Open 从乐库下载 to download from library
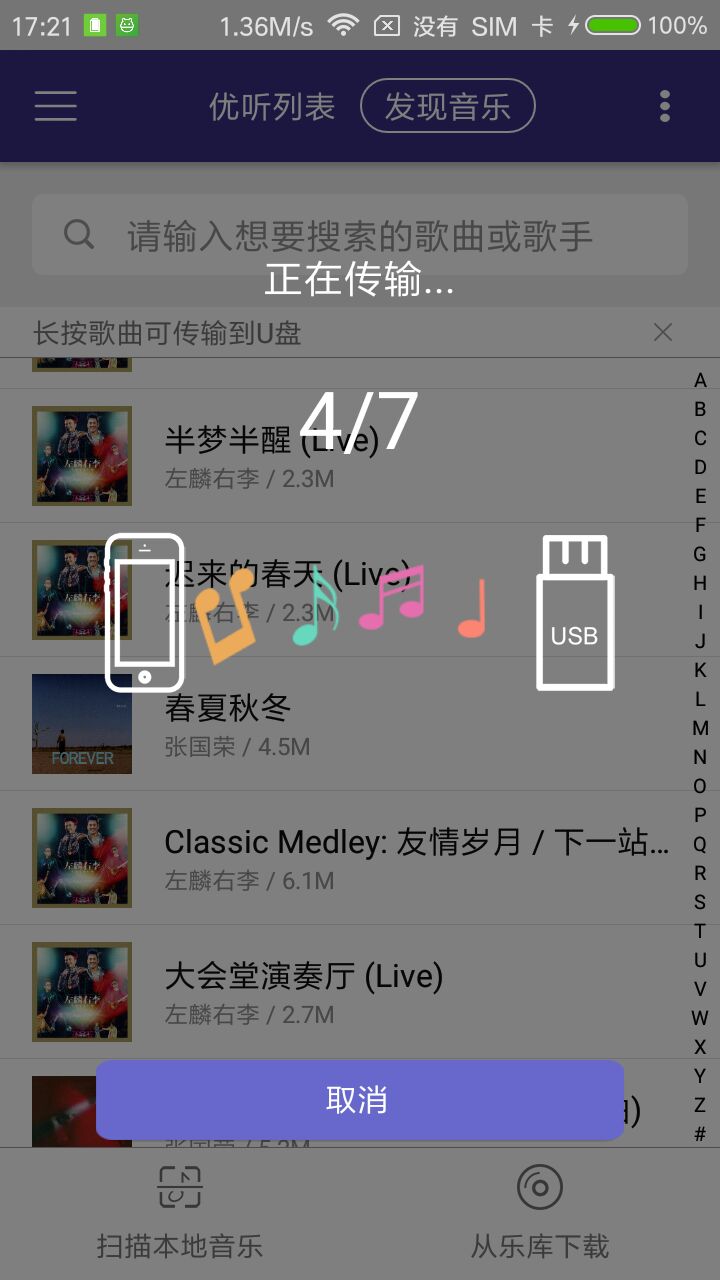Screen dimensions: 720x1280 [540, 1212]
